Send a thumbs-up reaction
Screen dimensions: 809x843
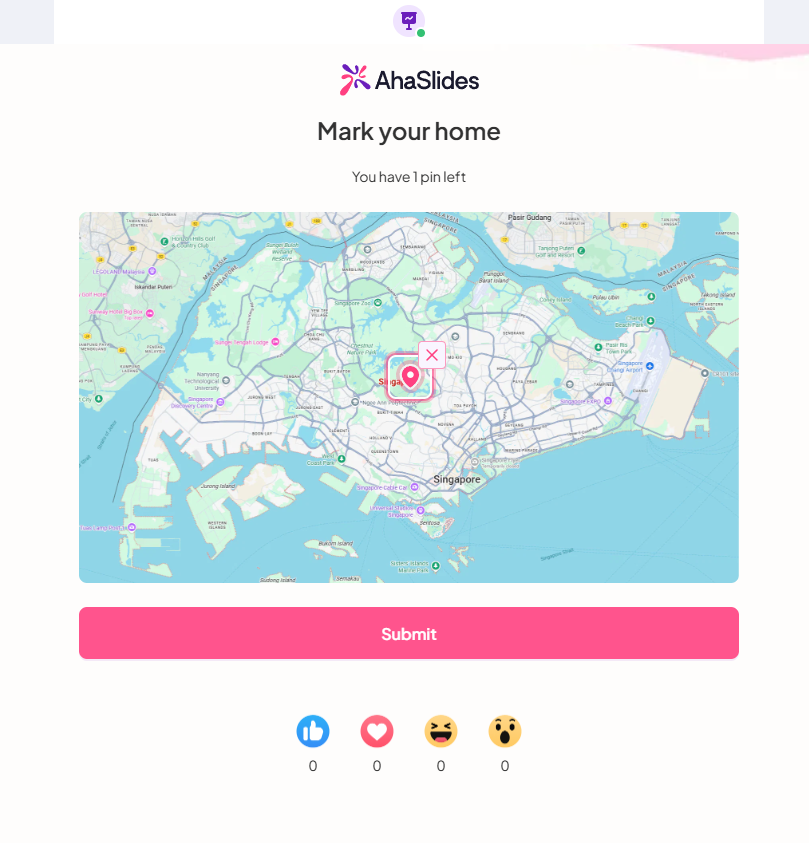click(x=313, y=731)
